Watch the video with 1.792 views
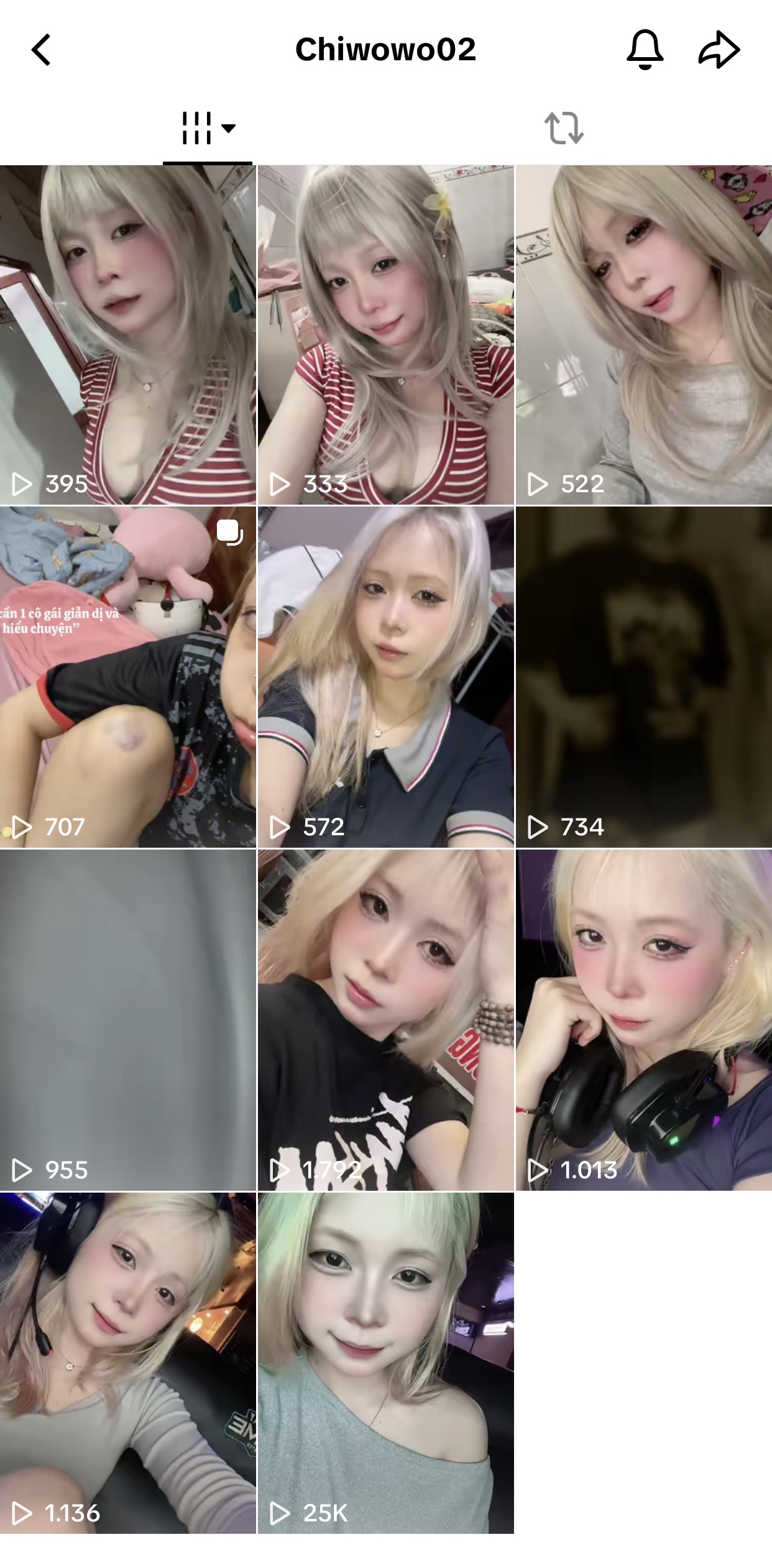 [x=385, y=1020]
